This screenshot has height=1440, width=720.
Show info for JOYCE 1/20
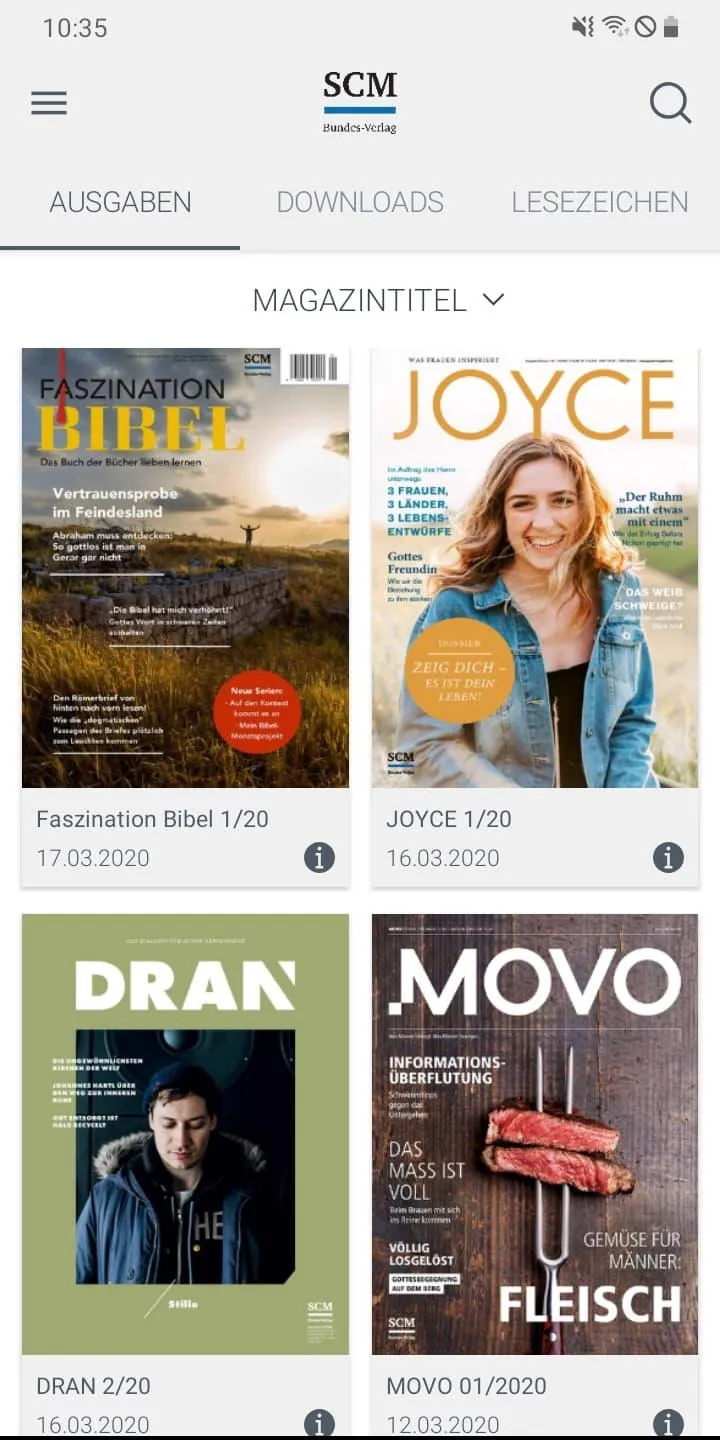click(668, 857)
